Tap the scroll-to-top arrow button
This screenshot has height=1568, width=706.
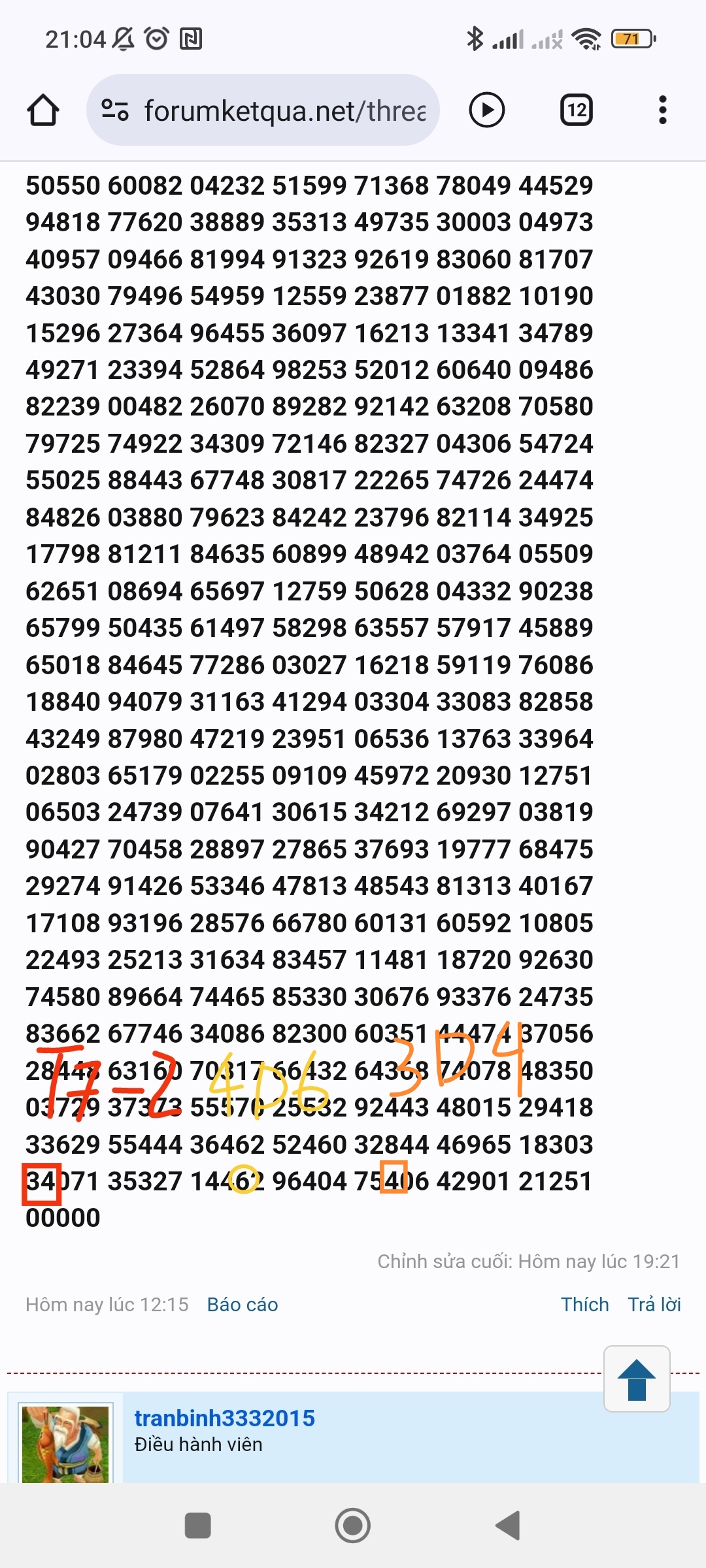coord(637,1379)
